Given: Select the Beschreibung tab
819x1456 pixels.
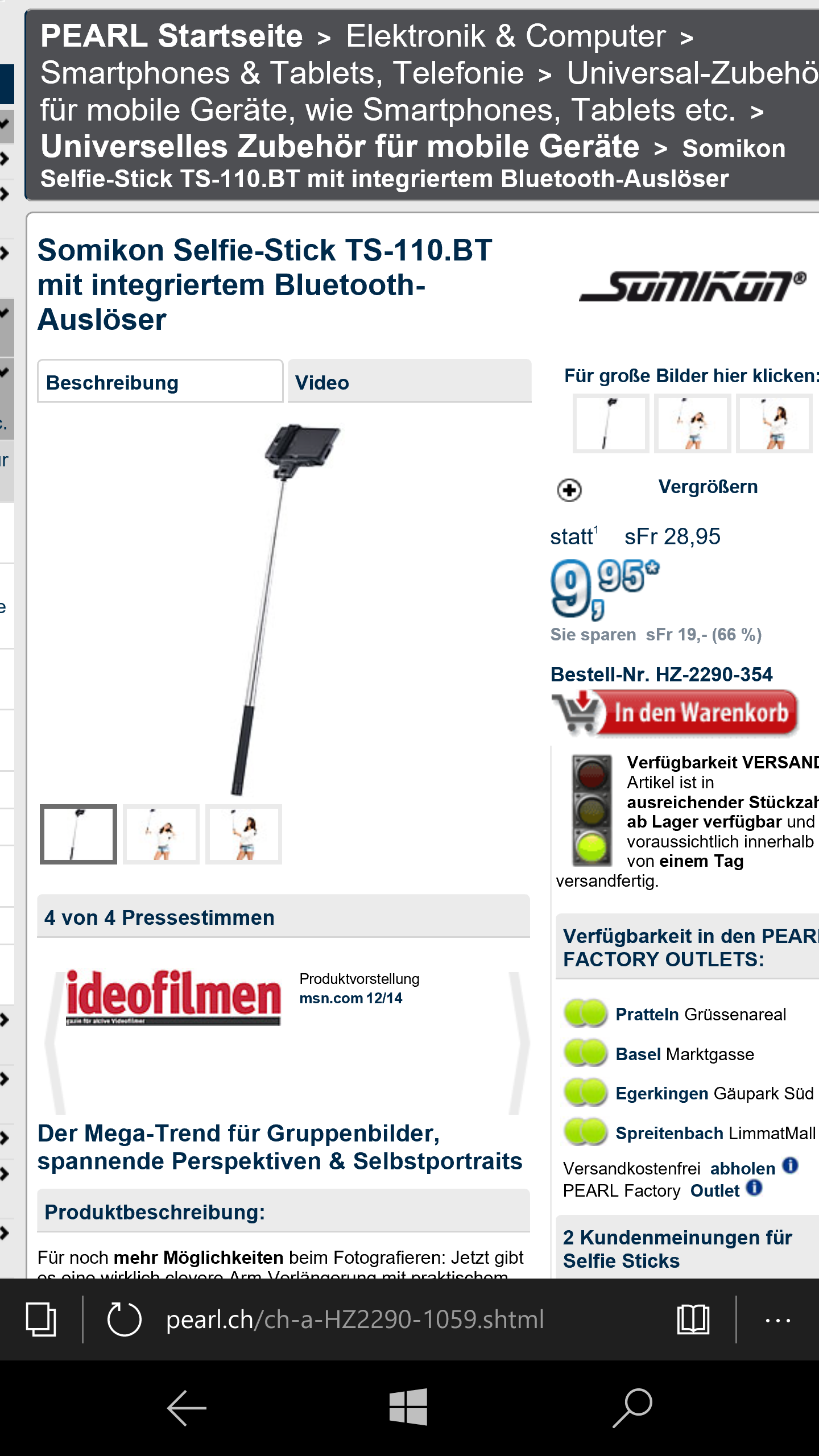Looking at the screenshot, I should 160,382.
